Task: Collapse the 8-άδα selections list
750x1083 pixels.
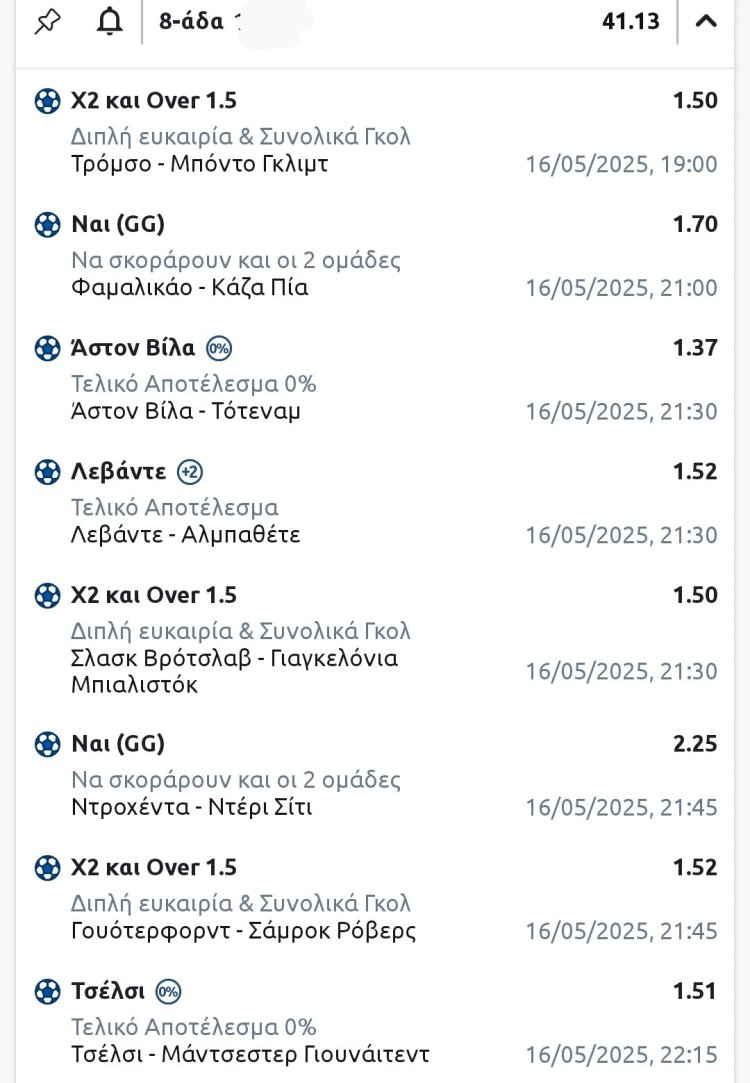Action: pyautogui.click(x=706, y=21)
